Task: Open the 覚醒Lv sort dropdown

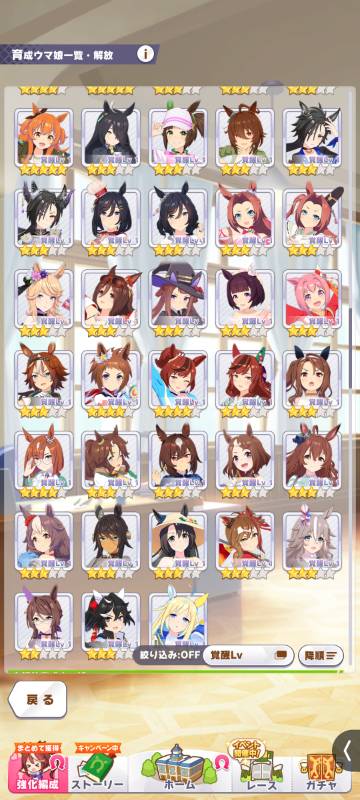Action: pos(248,655)
